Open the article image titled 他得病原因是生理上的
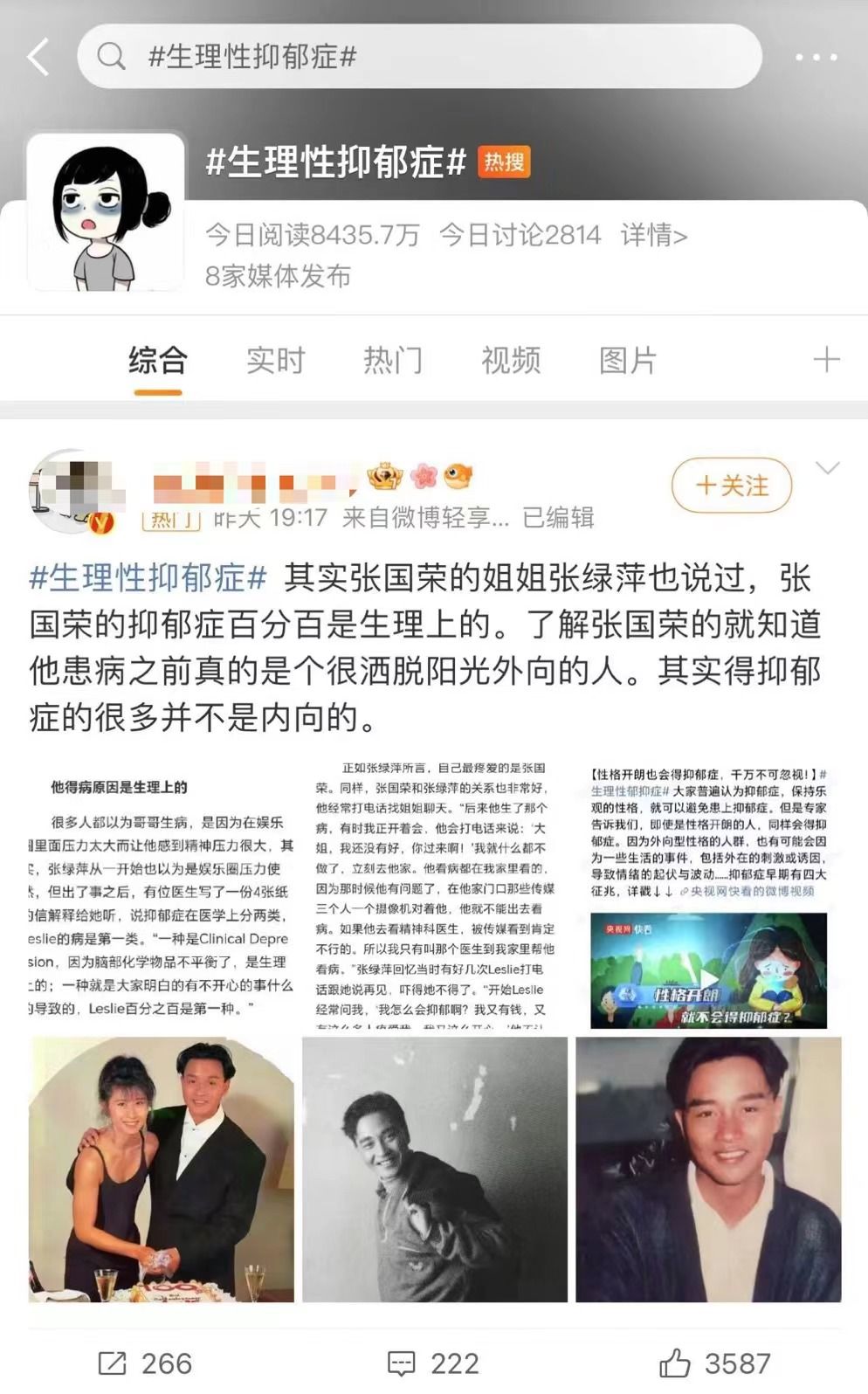The image size is (868, 1394). pos(162,894)
